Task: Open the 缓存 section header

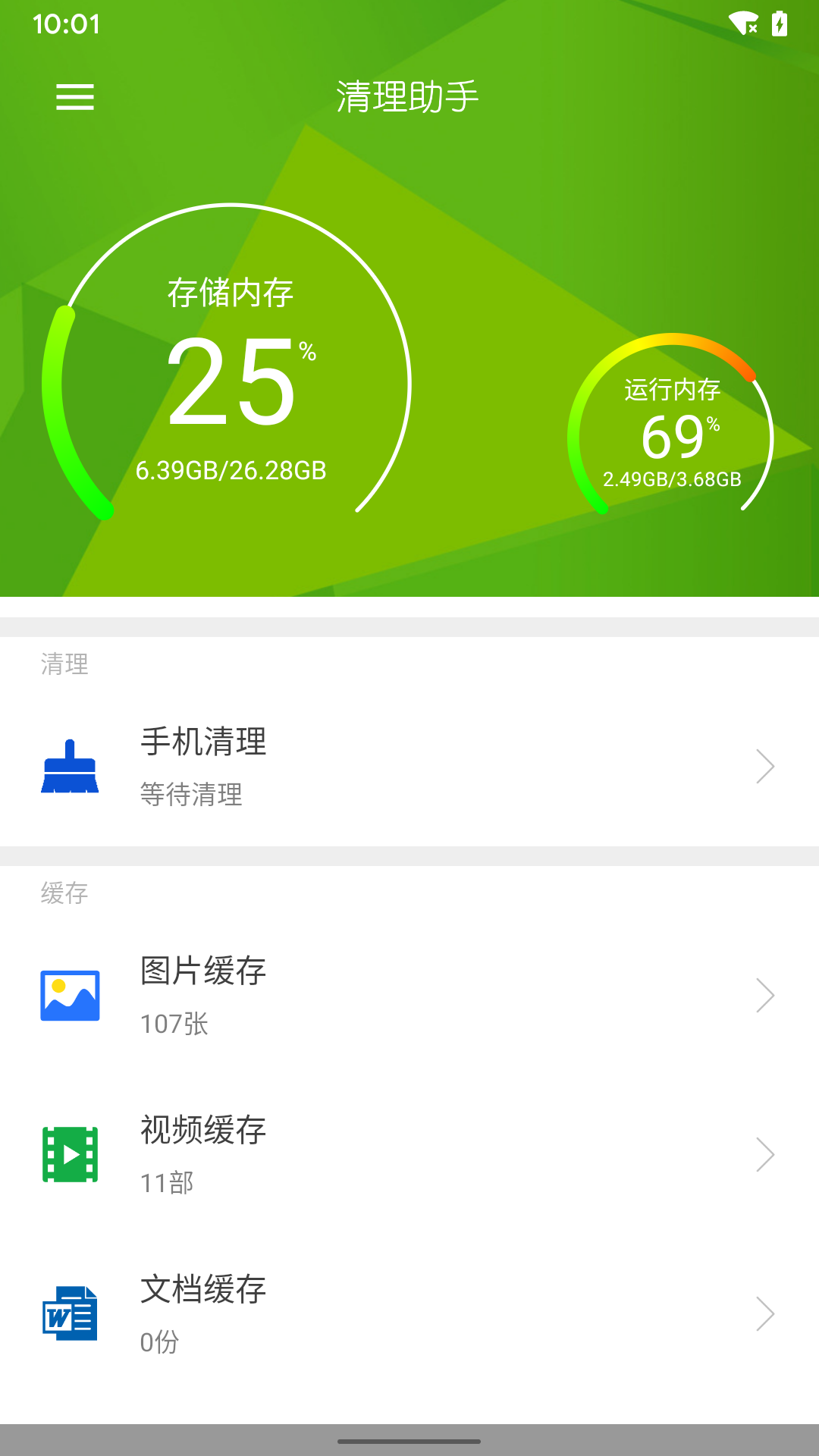Action: [64, 893]
